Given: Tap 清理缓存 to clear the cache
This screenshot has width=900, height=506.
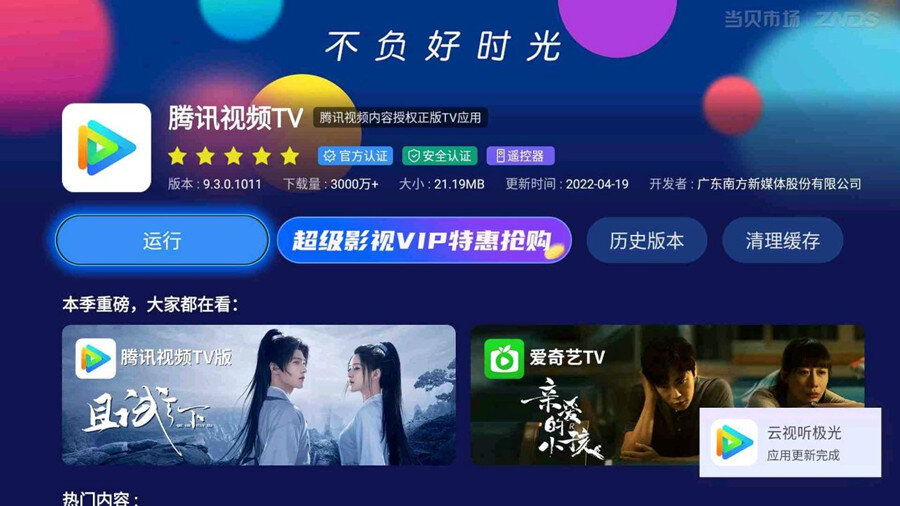Looking at the screenshot, I should point(782,240).
